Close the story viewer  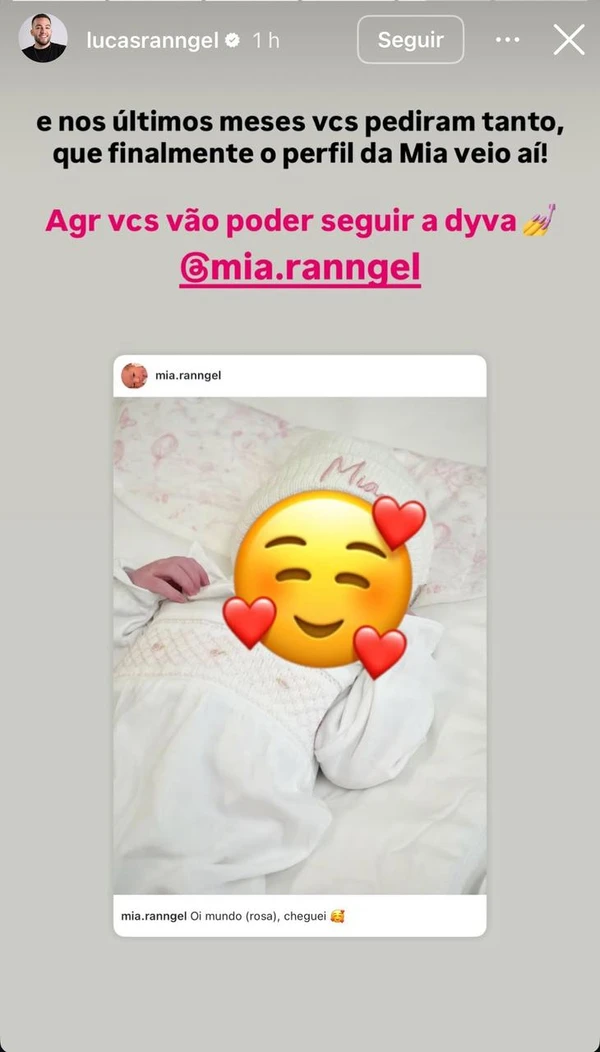pos(569,40)
